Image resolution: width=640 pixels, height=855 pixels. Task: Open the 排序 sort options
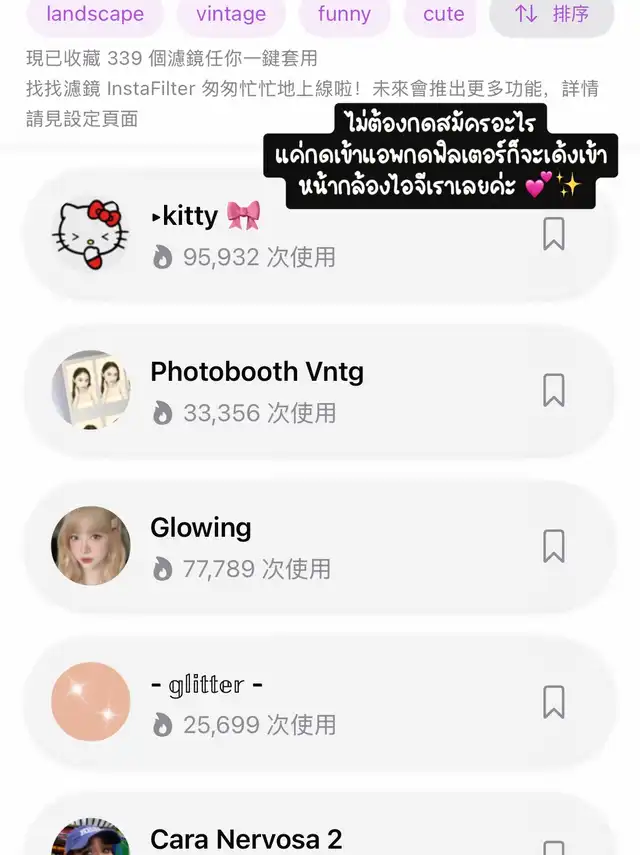coord(551,14)
